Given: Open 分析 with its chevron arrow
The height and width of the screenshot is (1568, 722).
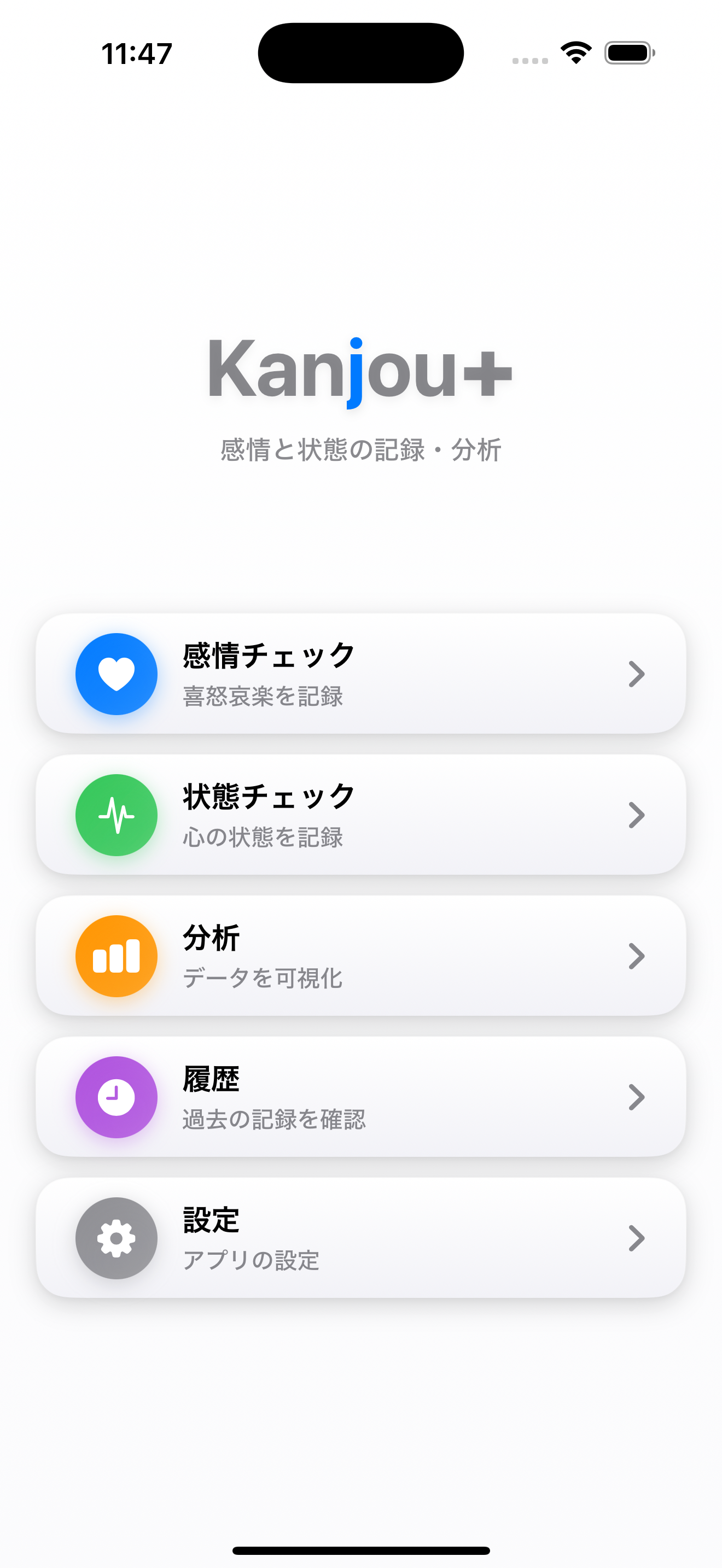Looking at the screenshot, I should coord(637,956).
